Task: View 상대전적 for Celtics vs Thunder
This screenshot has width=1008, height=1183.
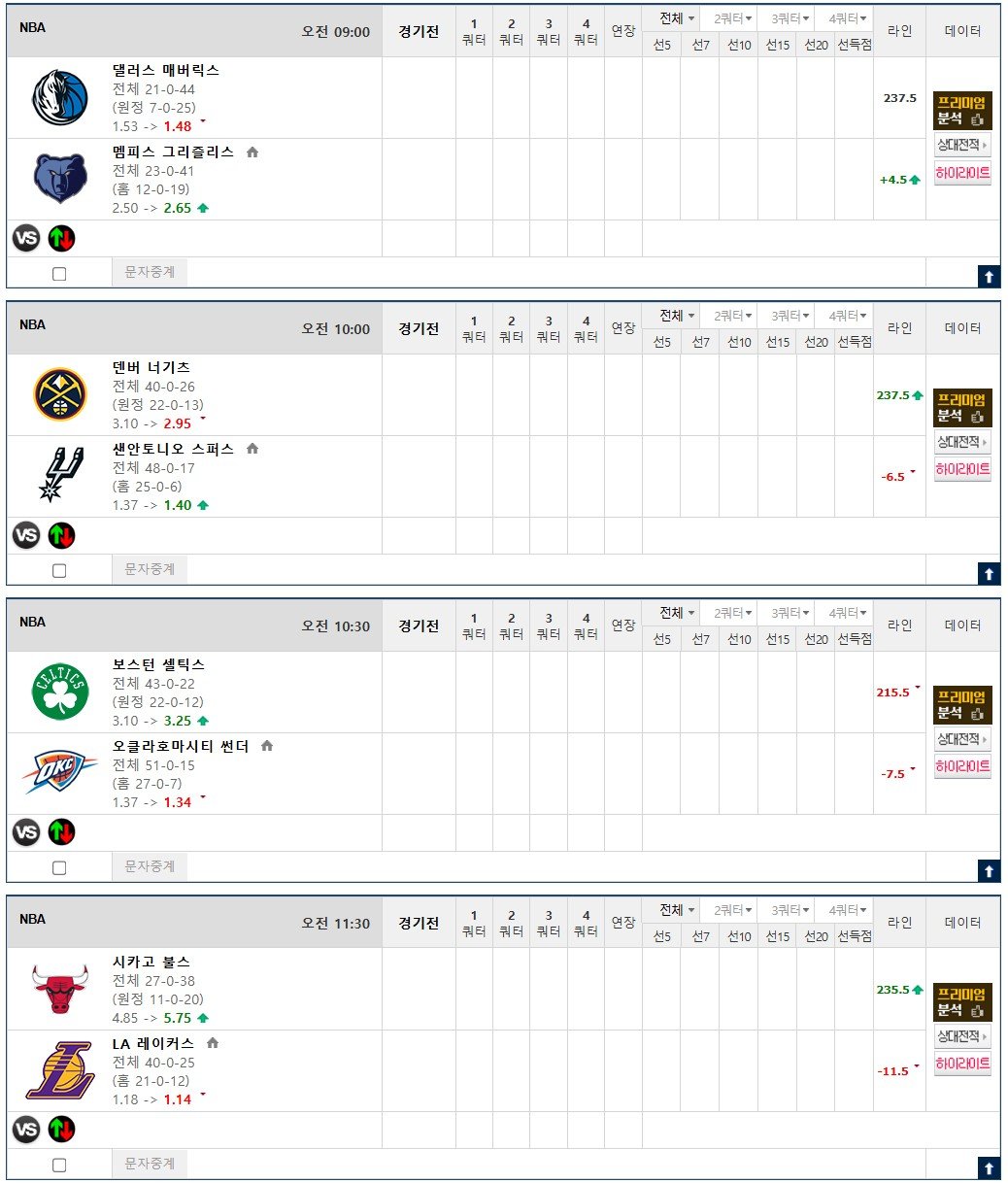Action: coord(962,739)
